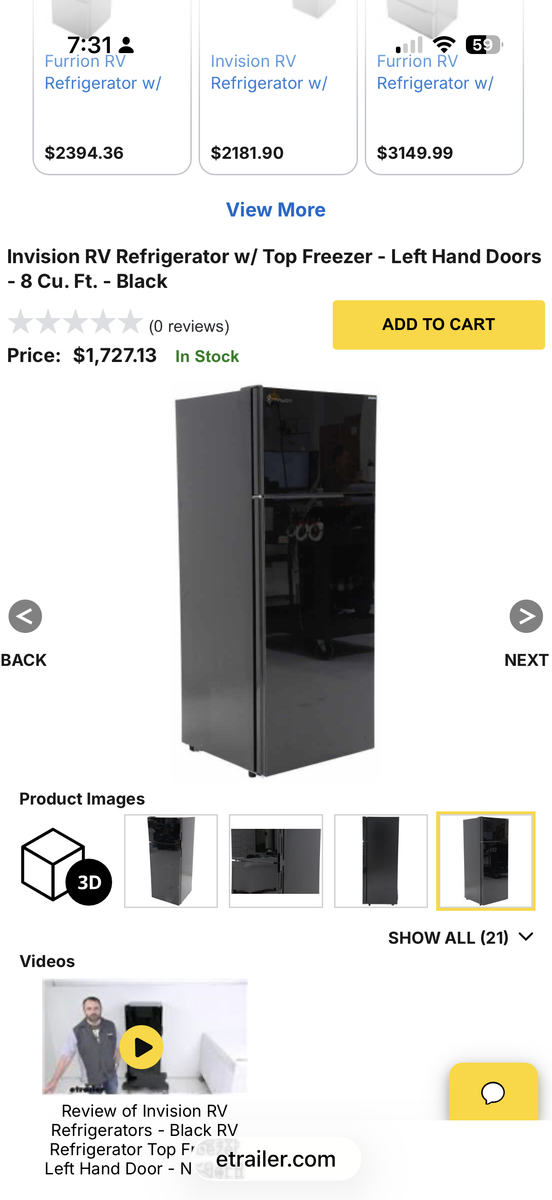Open the Furrion refrigerator card priced $2394.36
This screenshot has width=552, height=1200.
112,88
